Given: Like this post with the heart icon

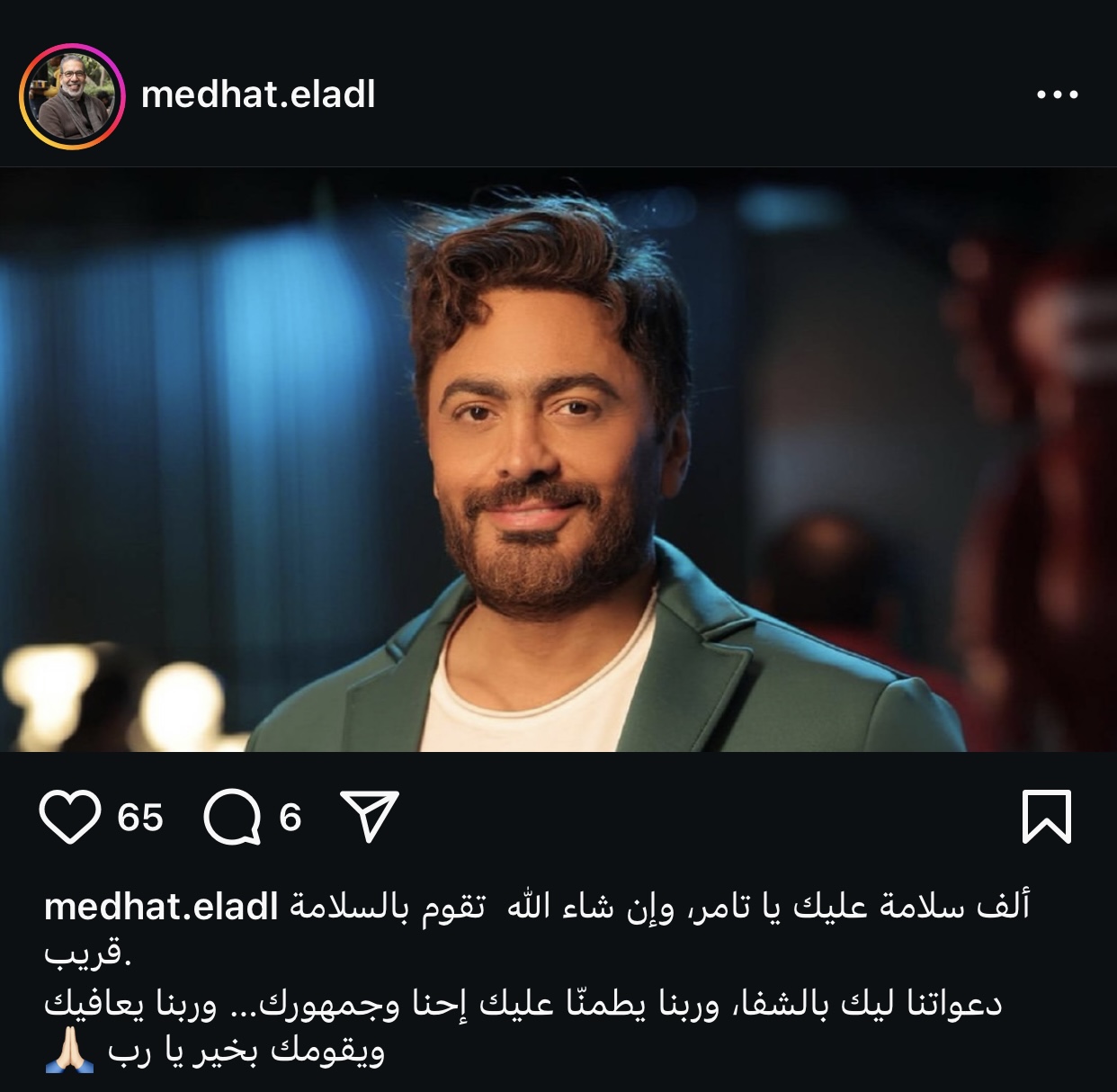Looking at the screenshot, I should point(70,817).
